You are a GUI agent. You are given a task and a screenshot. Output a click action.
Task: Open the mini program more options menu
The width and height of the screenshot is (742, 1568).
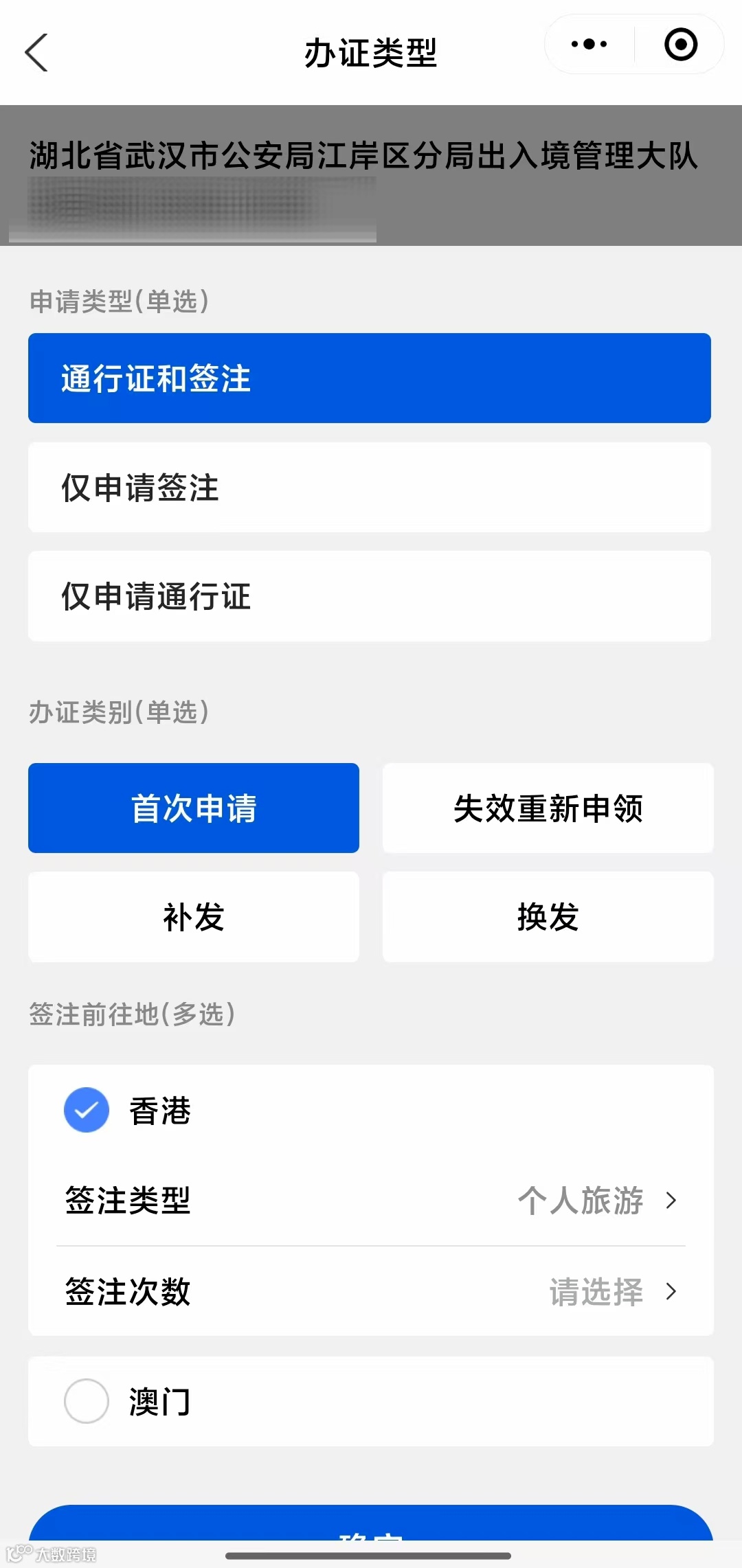tap(589, 45)
